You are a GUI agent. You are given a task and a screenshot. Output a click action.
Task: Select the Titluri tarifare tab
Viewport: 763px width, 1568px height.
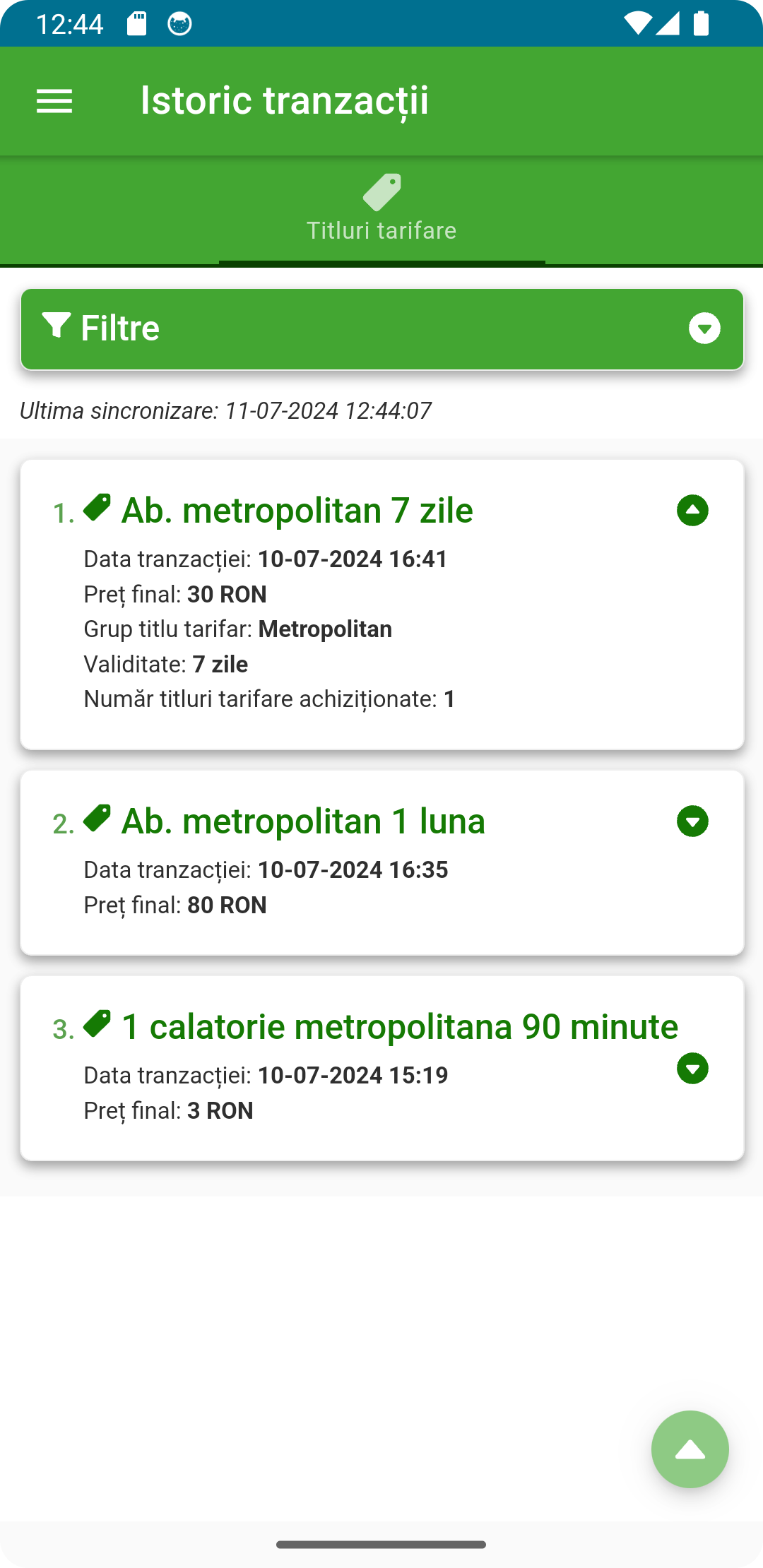(381, 209)
